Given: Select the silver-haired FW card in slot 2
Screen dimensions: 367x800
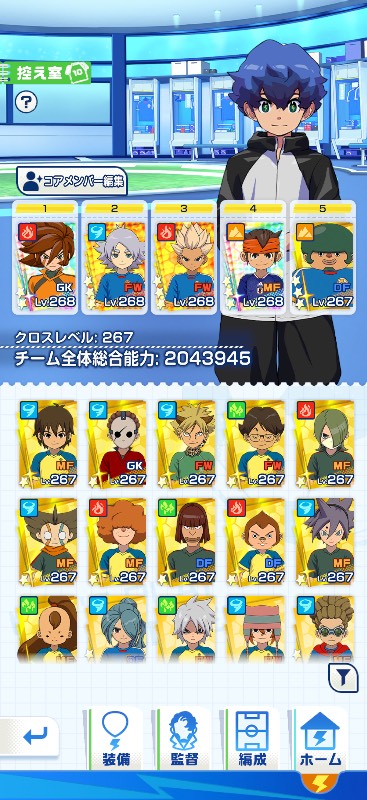Looking at the screenshot, I should (115, 257).
